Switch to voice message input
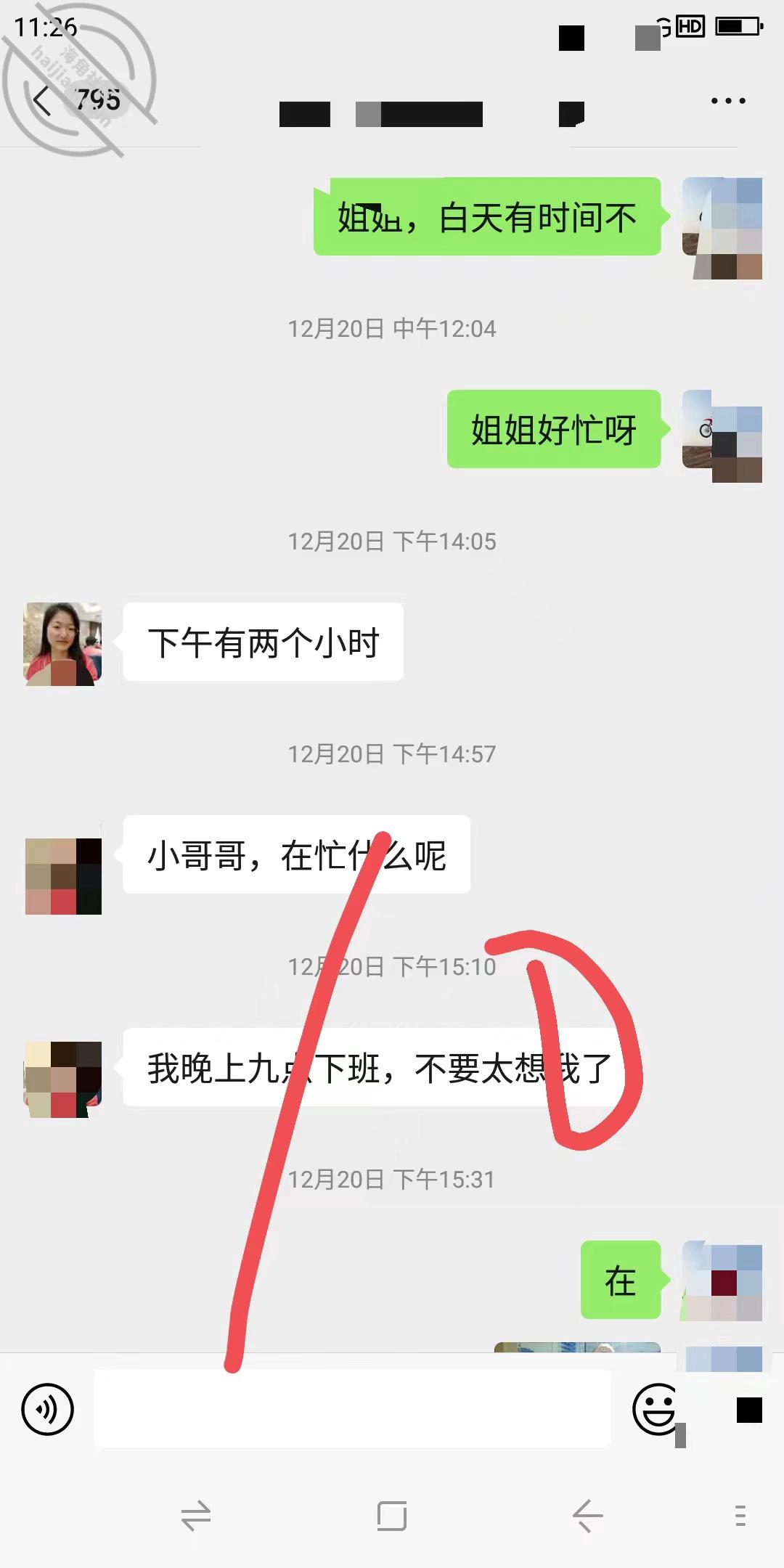 click(48, 1410)
